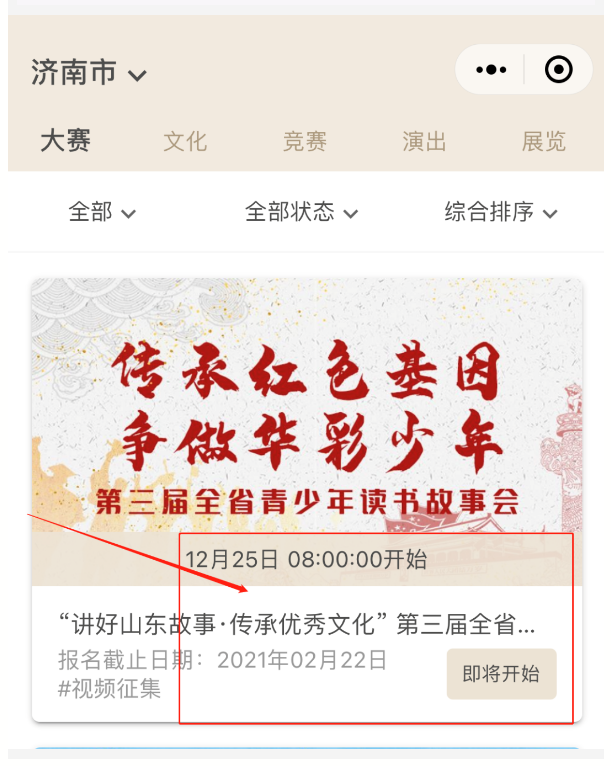
Task: Tap the 即将开始 button
Action: (501, 673)
